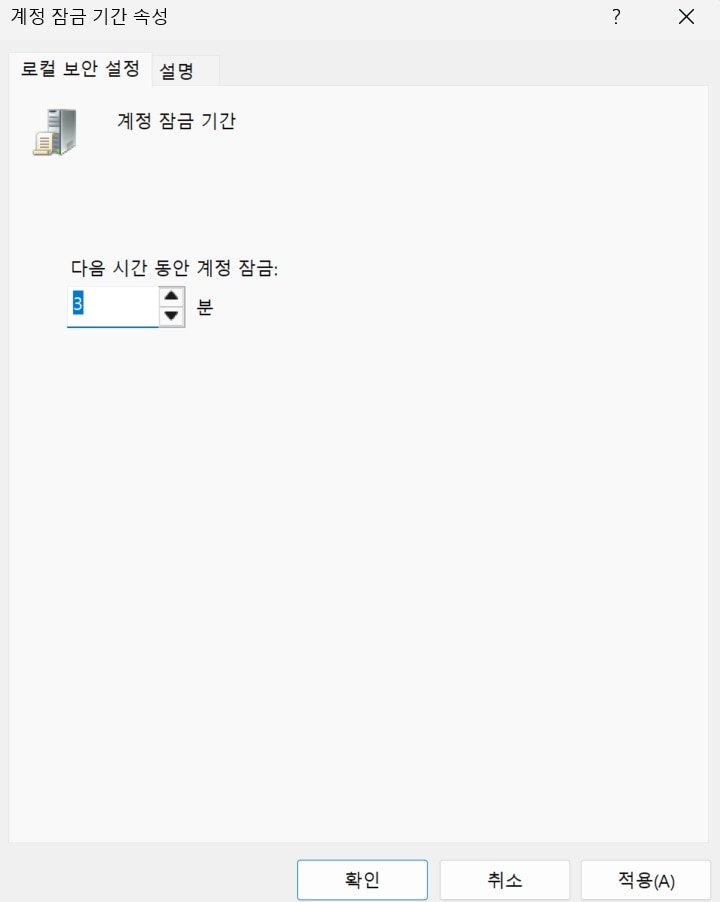The height and width of the screenshot is (902, 720).
Task: Cancel changes with 취소
Action: pyautogui.click(x=504, y=880)
